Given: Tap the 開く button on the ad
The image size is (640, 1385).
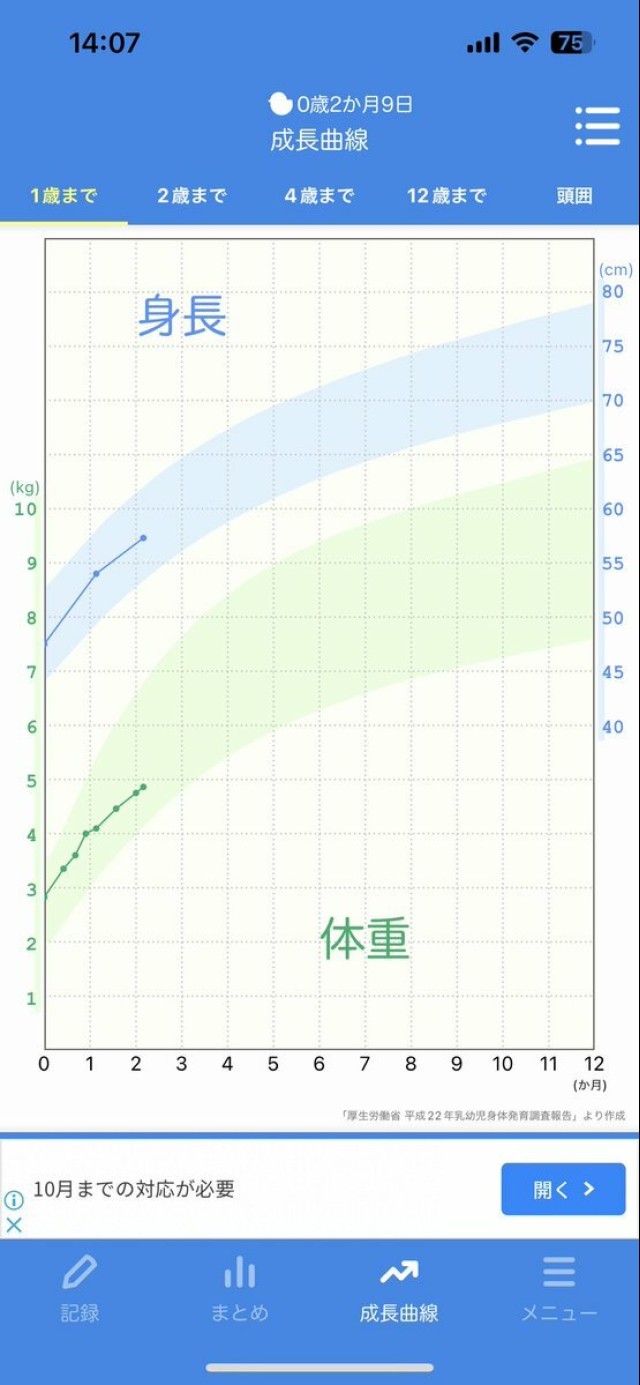Looking at the screenshot, I should [x=563, y=1189].
